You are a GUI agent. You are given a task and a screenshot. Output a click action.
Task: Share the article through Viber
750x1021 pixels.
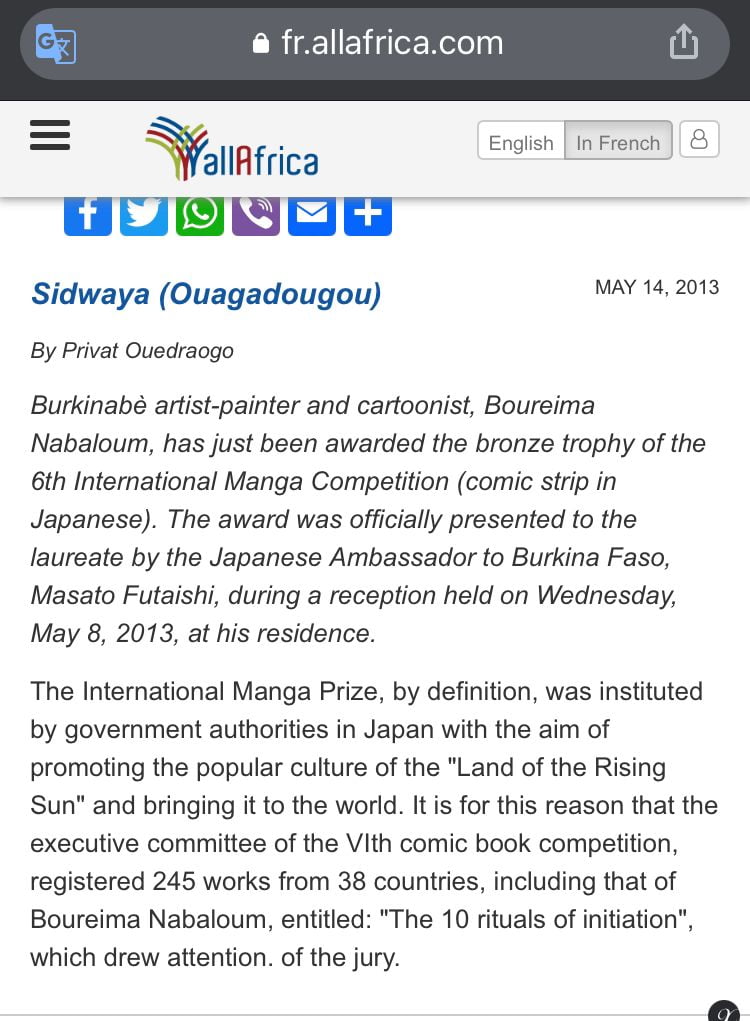(x=256, y=215)
